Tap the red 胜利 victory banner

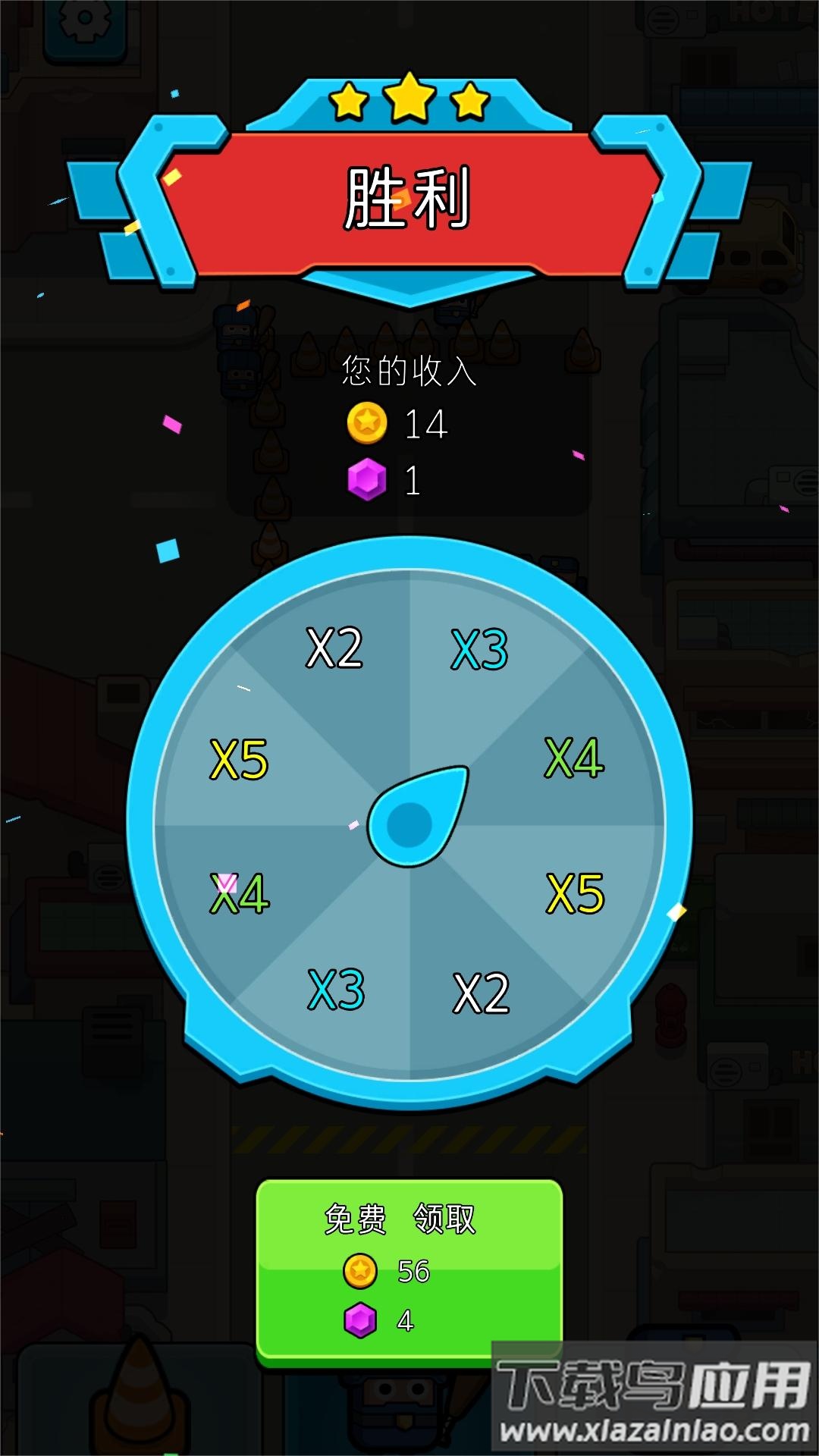[409, 199]
